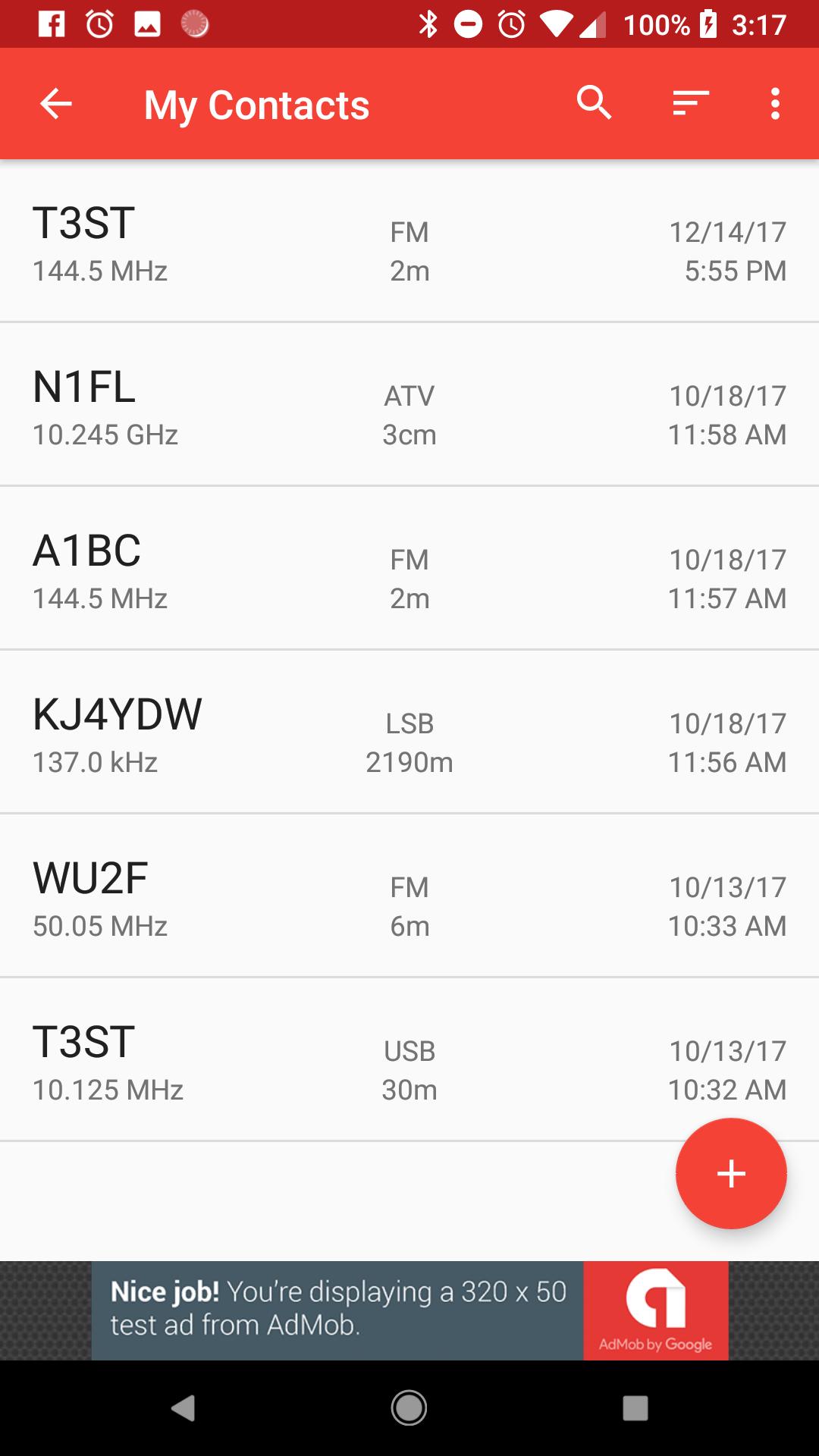
Task: Search contacts with the magnifier icon
Action: click(594, 102)
